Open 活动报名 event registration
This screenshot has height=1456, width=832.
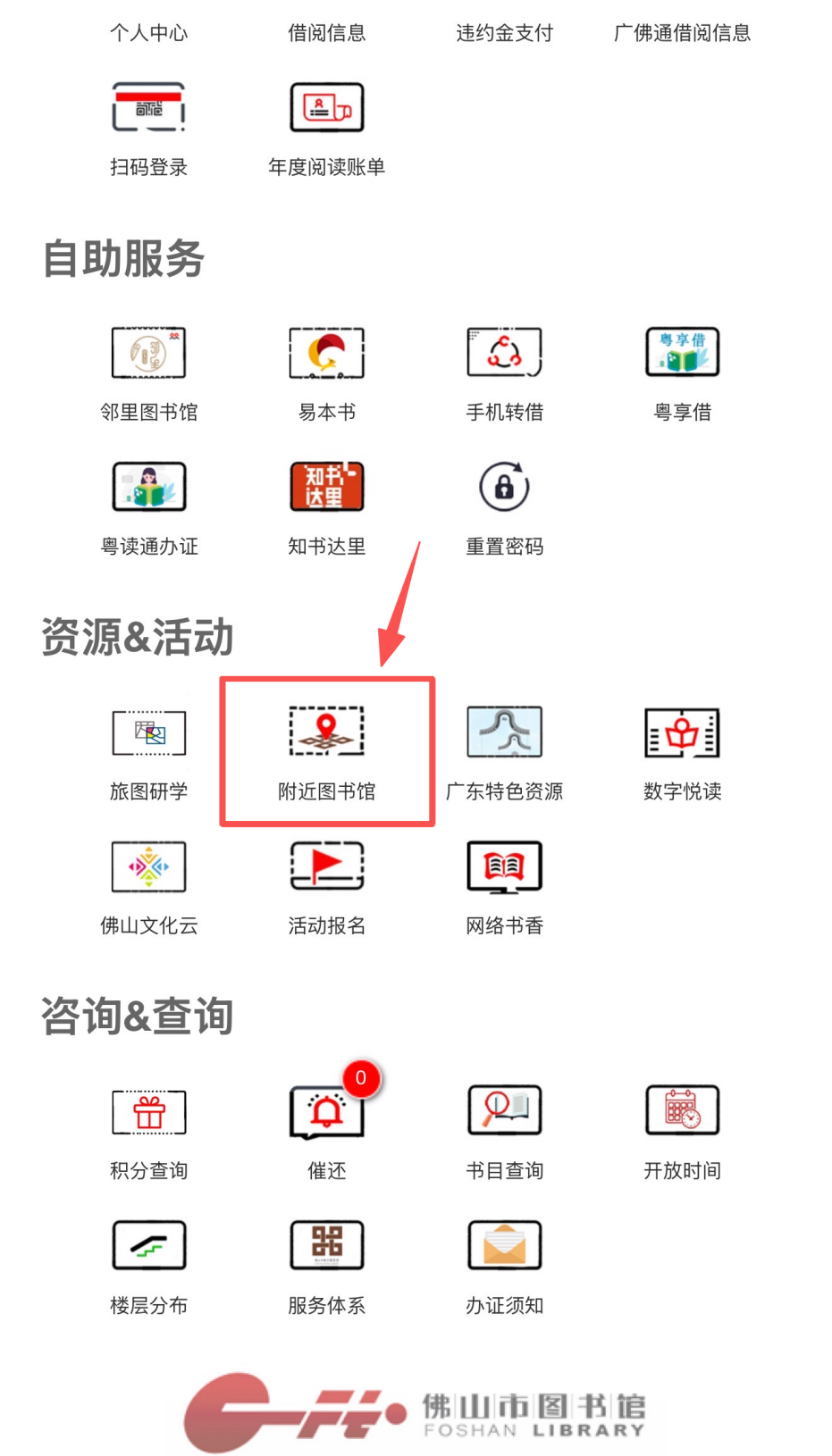pyautogui.click(x=326, y=867)
